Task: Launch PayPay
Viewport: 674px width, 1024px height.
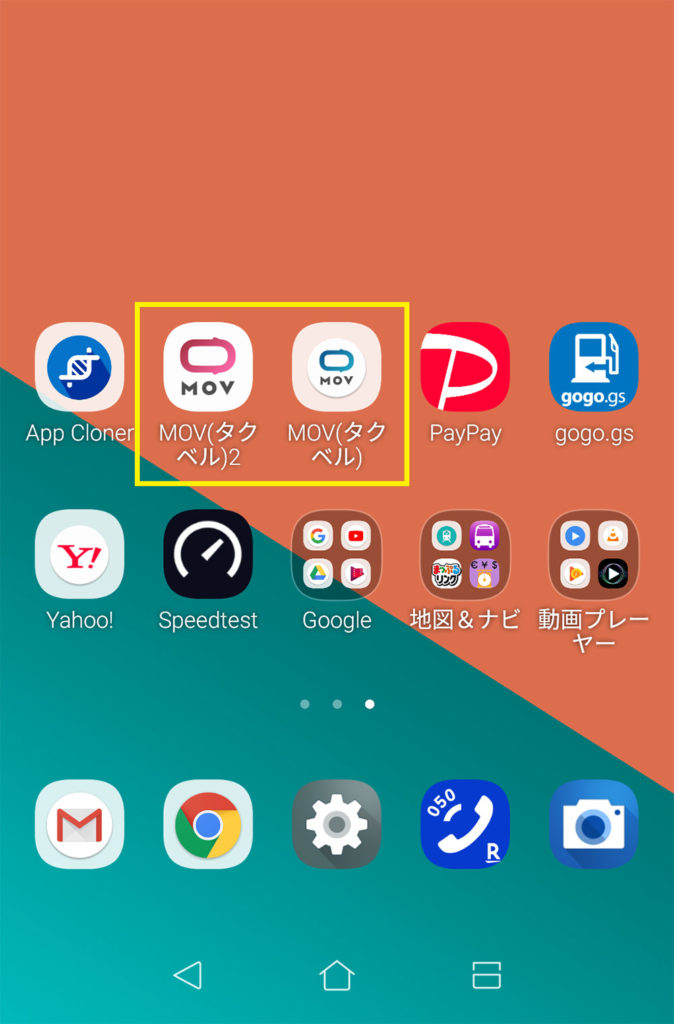Action: [x=465, y=367]
